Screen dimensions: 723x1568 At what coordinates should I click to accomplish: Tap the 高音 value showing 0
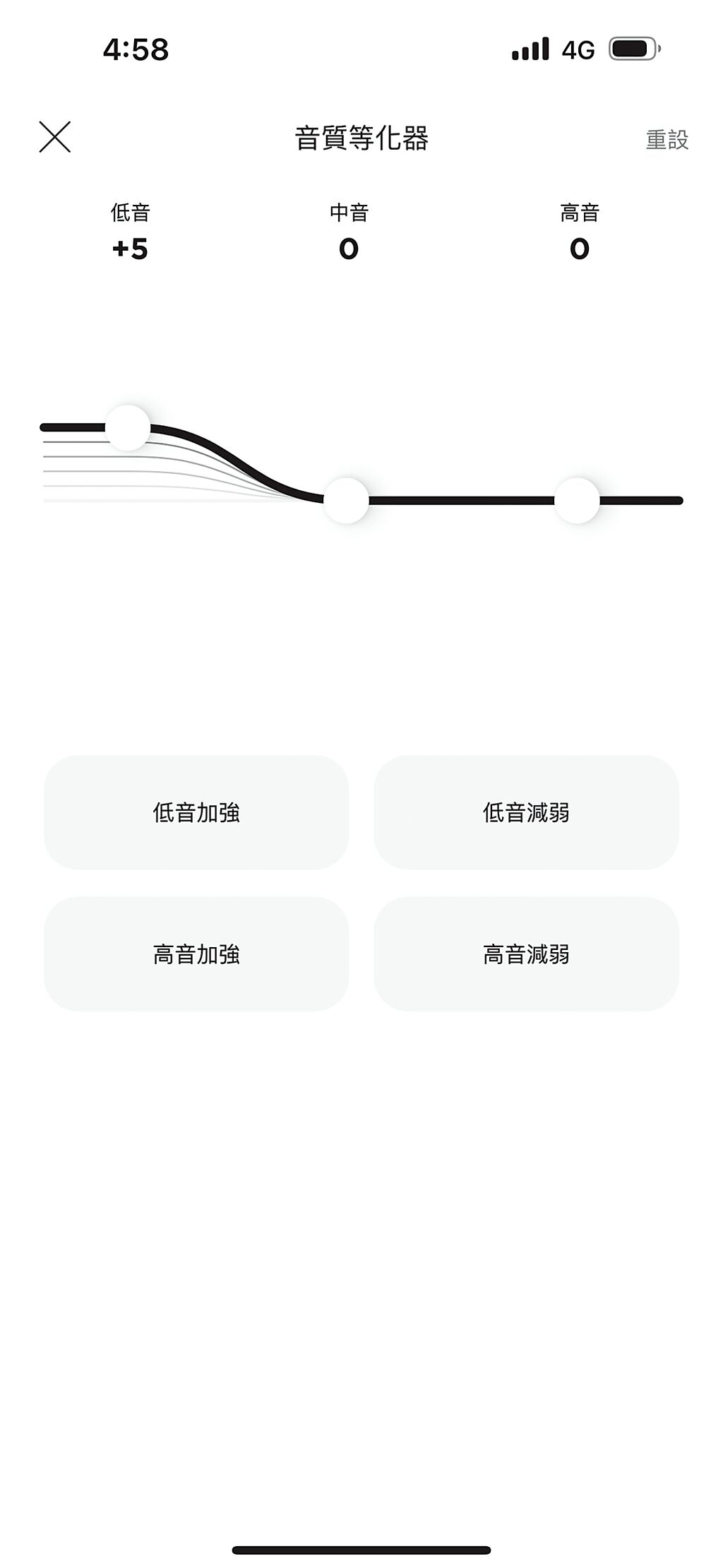(x=578, y=248)
